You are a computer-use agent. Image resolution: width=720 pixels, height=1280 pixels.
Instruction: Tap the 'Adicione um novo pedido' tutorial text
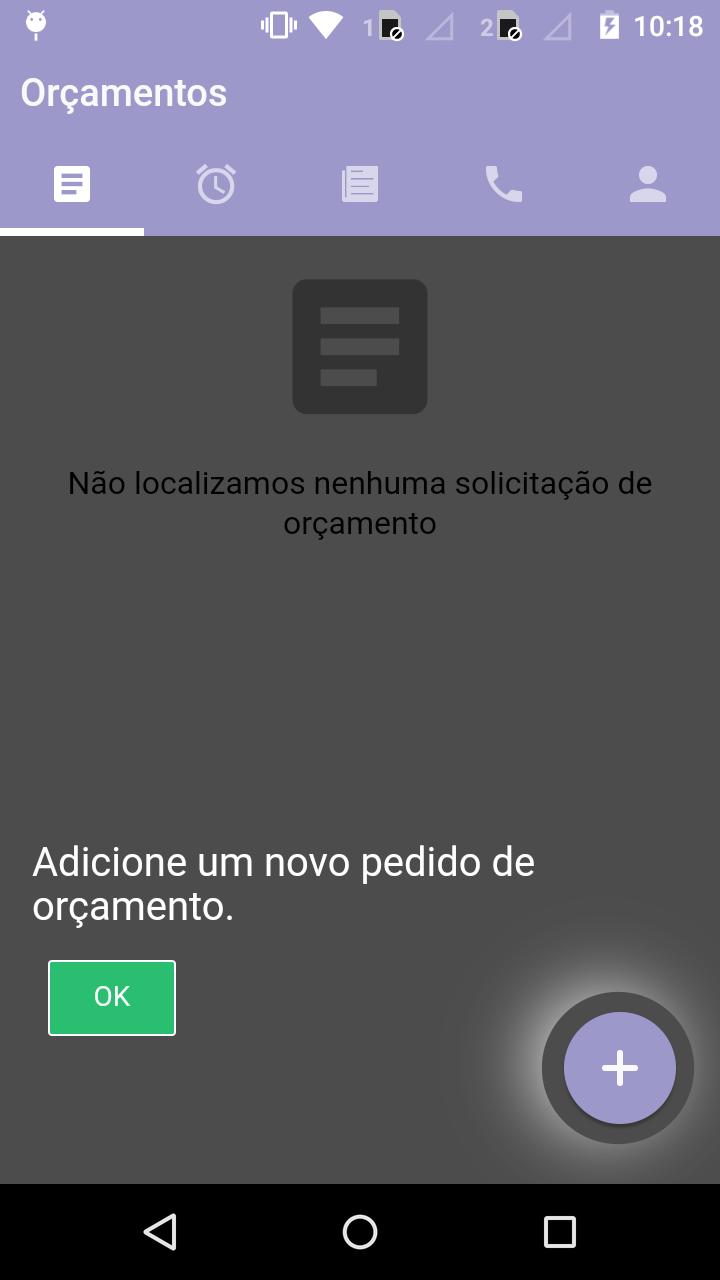pos(283,883)
